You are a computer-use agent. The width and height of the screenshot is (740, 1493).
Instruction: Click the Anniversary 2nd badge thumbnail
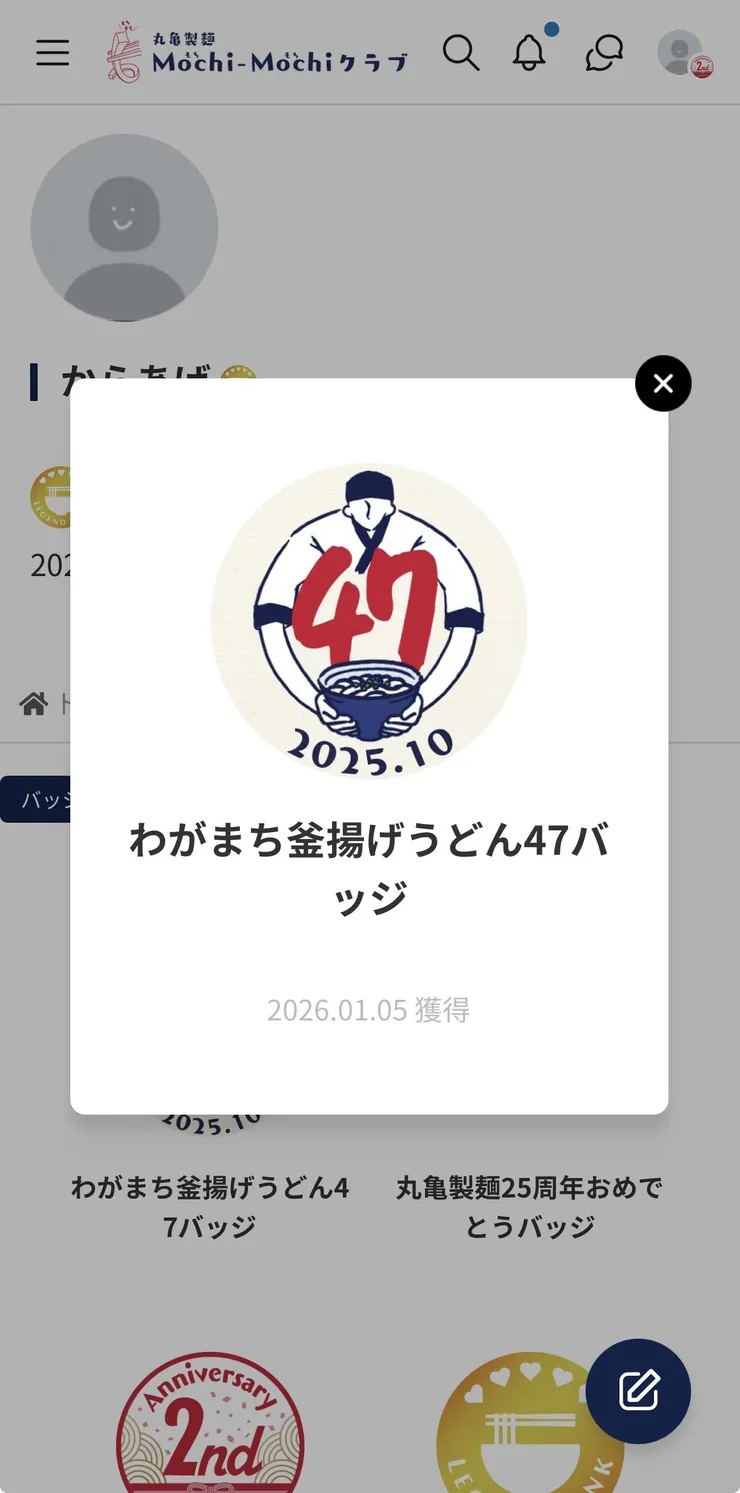(x=209, y=1430)
